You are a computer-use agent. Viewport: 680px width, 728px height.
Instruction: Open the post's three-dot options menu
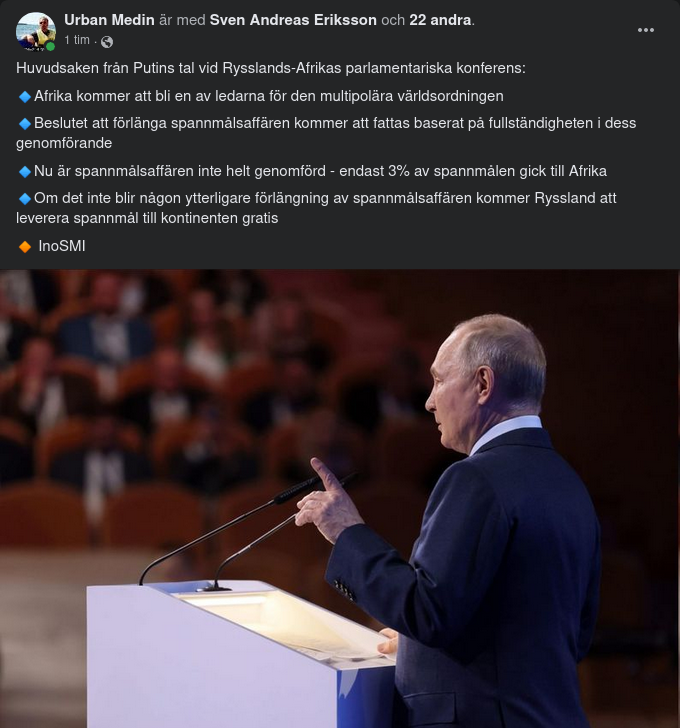click(646, 30)
